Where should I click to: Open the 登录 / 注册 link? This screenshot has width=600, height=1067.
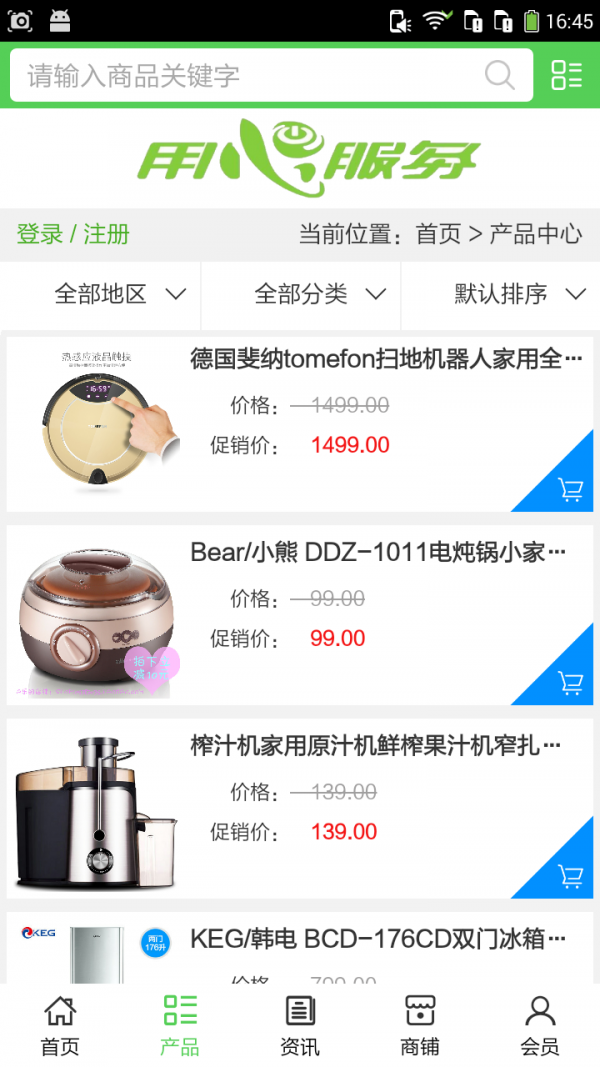click(73, 234)
